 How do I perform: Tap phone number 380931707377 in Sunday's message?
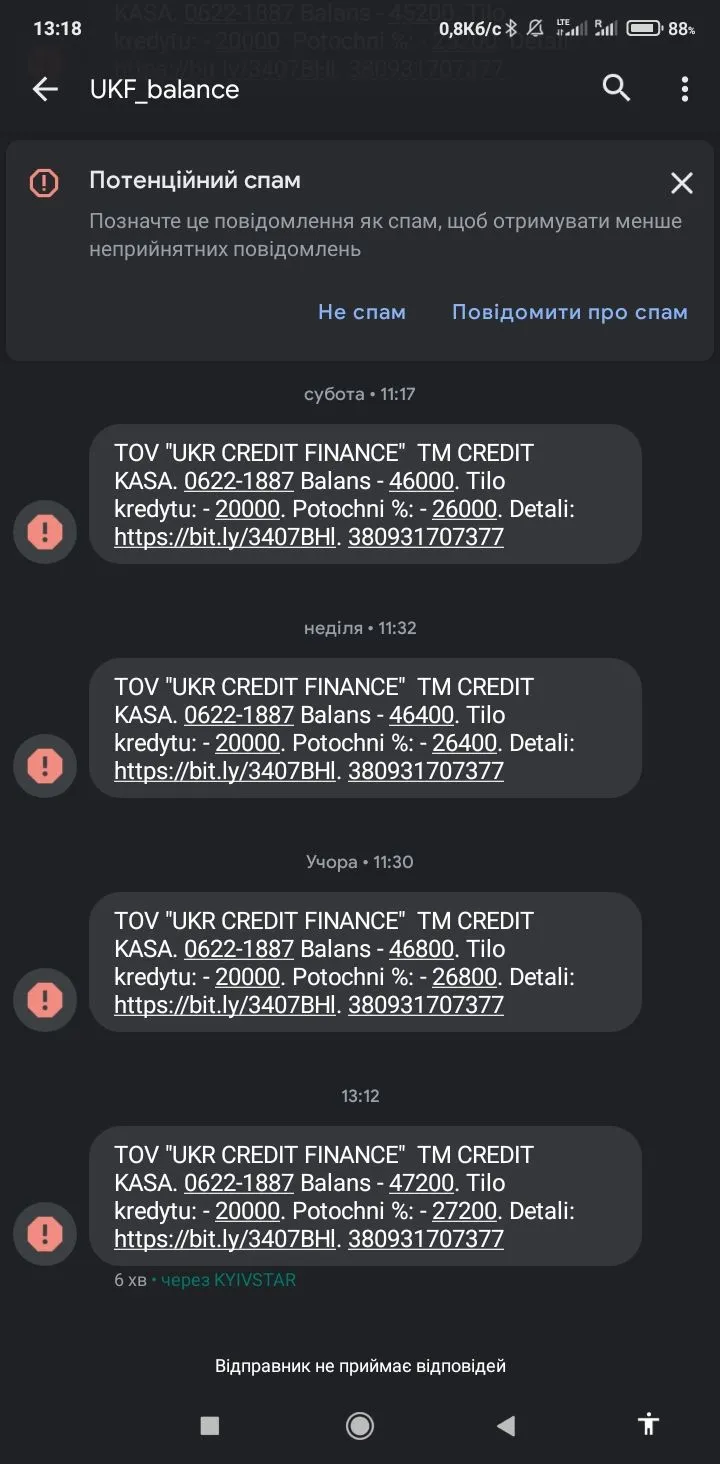(425, 771)
